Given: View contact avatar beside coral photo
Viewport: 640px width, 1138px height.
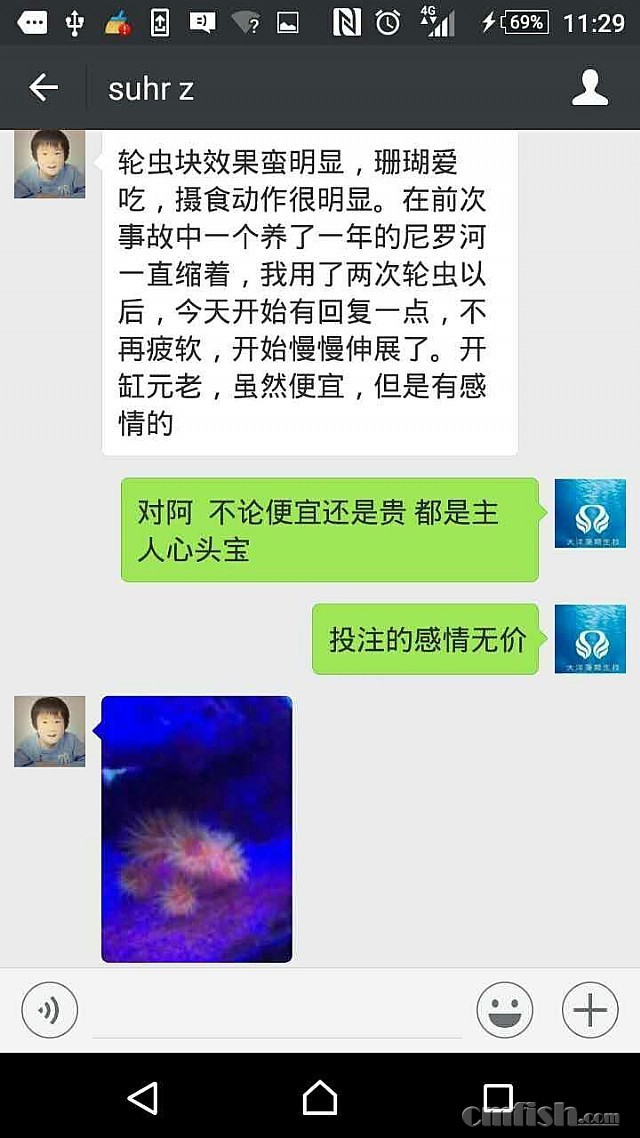Looking at the screenshot, I should coord(49,732).
